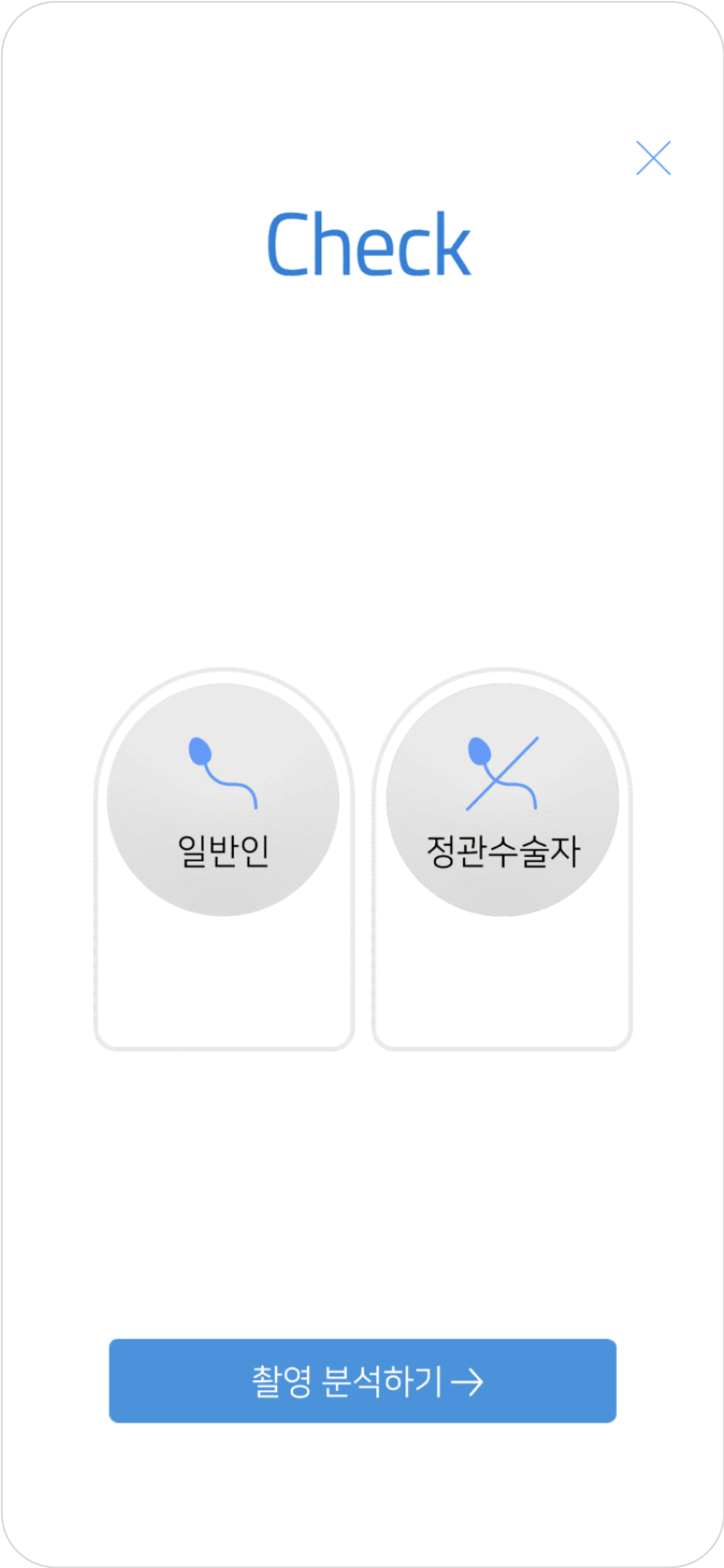Close the Check screen
The width and height of the screenshot is (724, 1568).
[653, 158]
